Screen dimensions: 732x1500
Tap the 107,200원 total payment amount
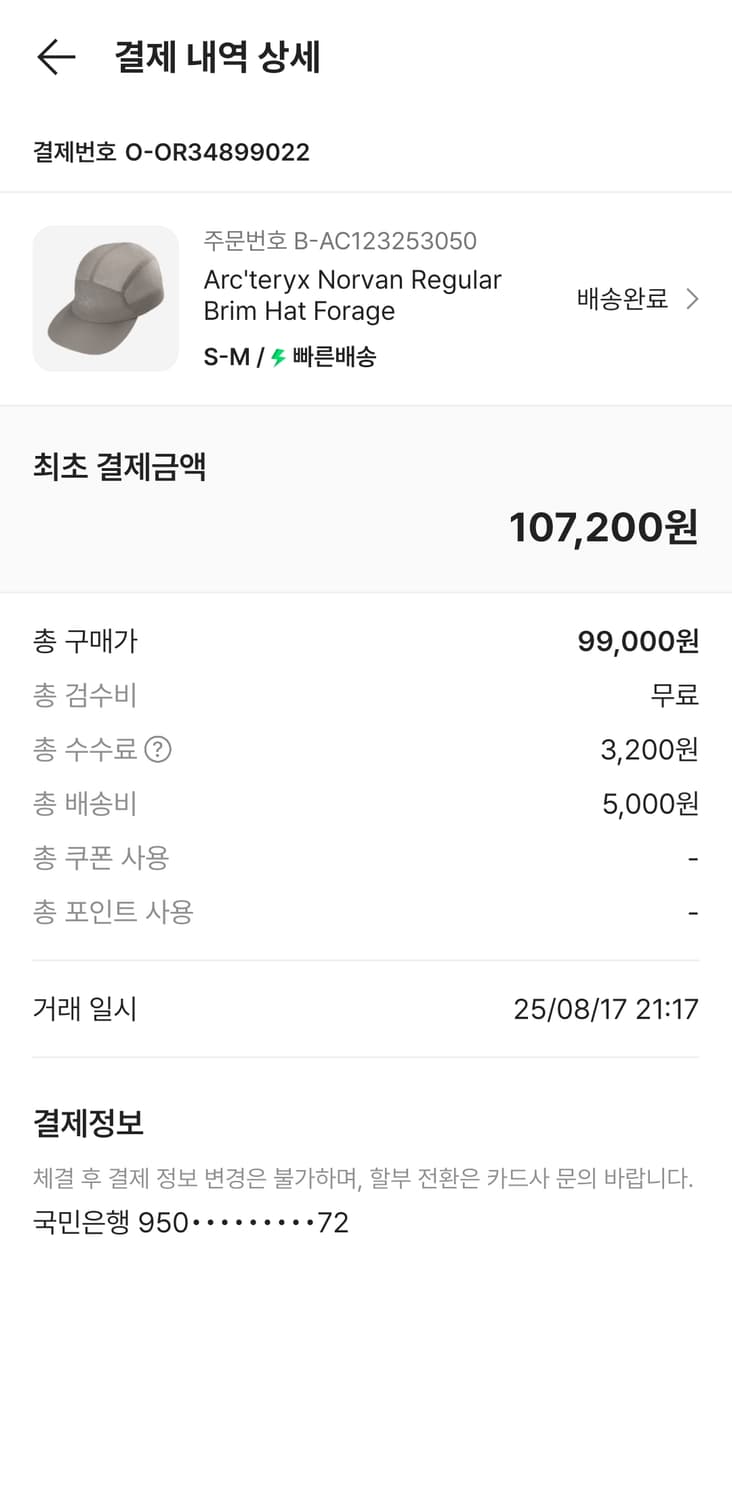pyautogui.click(x=603, y=527)
